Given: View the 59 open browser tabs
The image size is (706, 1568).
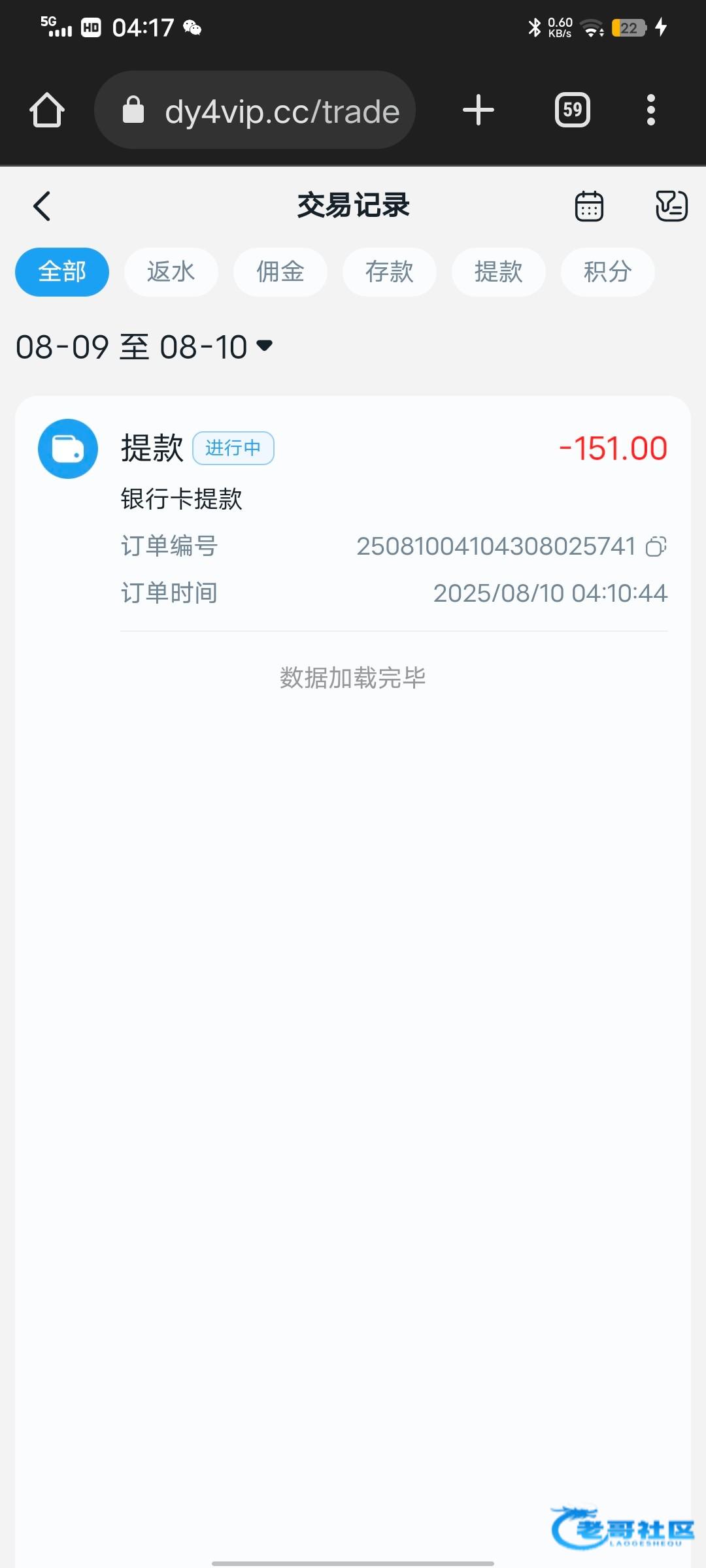Looking at the screenshot, I should [573, 110].
